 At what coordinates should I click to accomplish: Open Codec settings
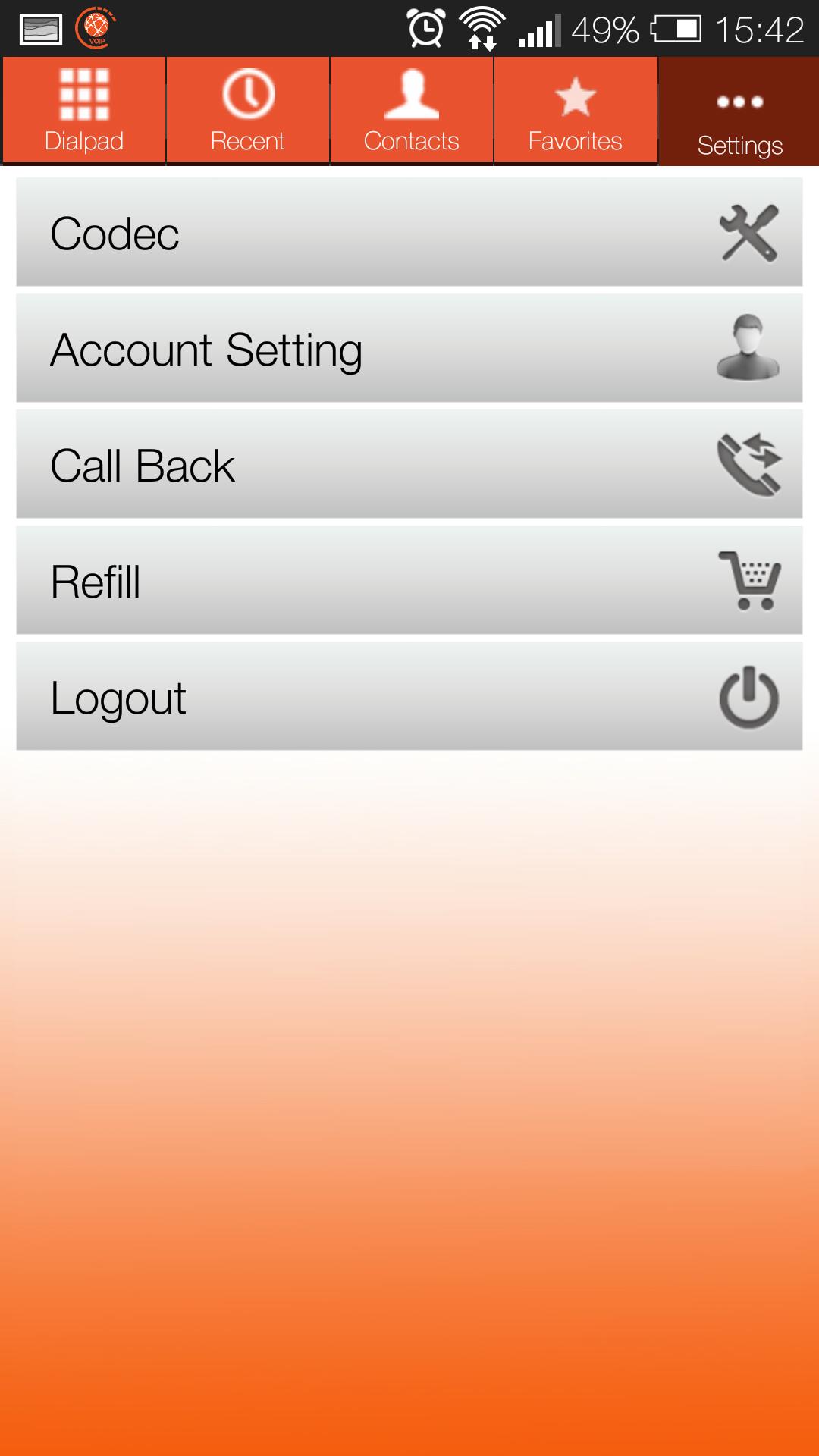pyautogui.click(x=409, y=232)
